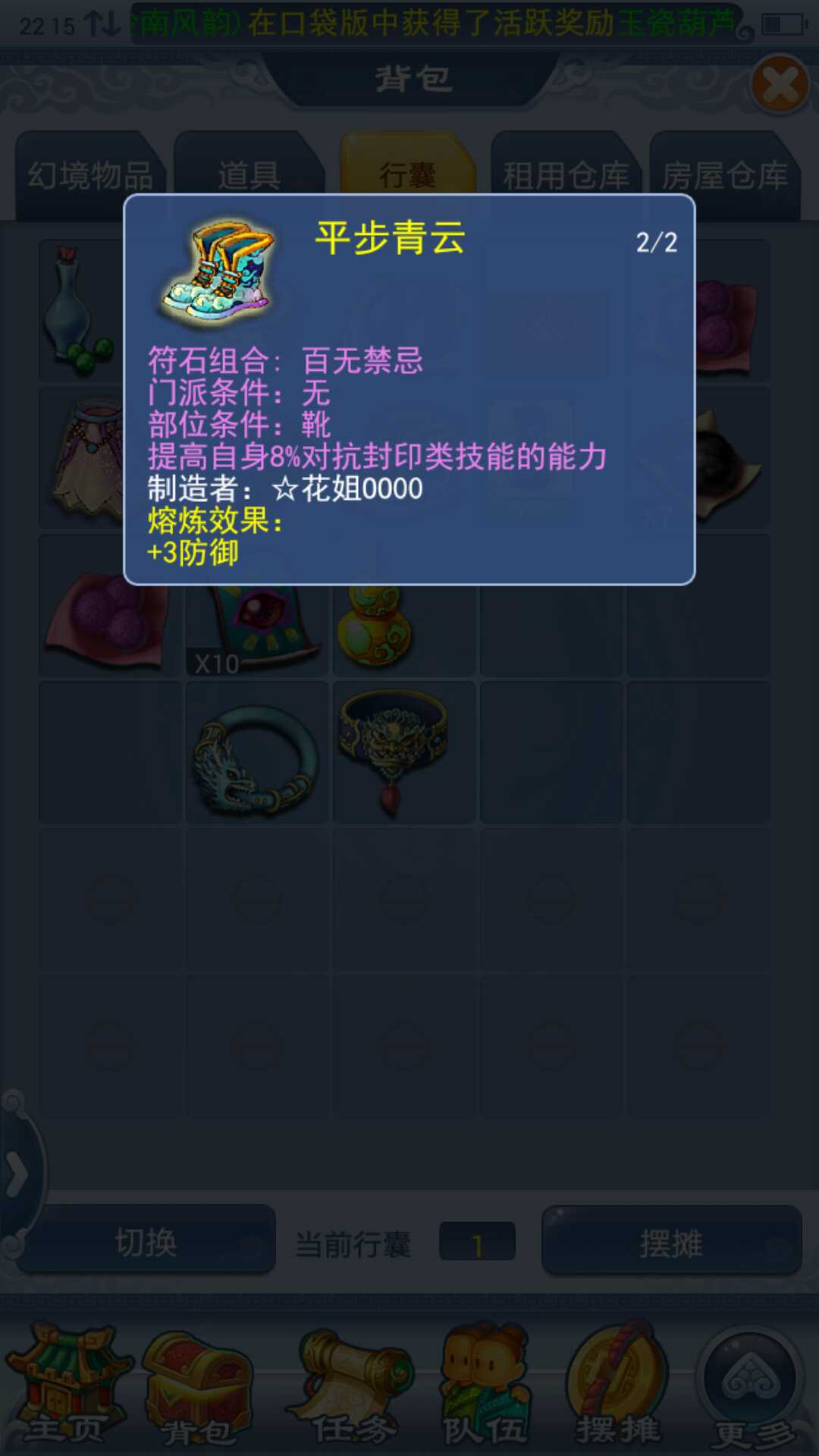Select the item stack marked X10
Image resolution: width=819 pixels, height=1456 pixels.
click(258, 629)
